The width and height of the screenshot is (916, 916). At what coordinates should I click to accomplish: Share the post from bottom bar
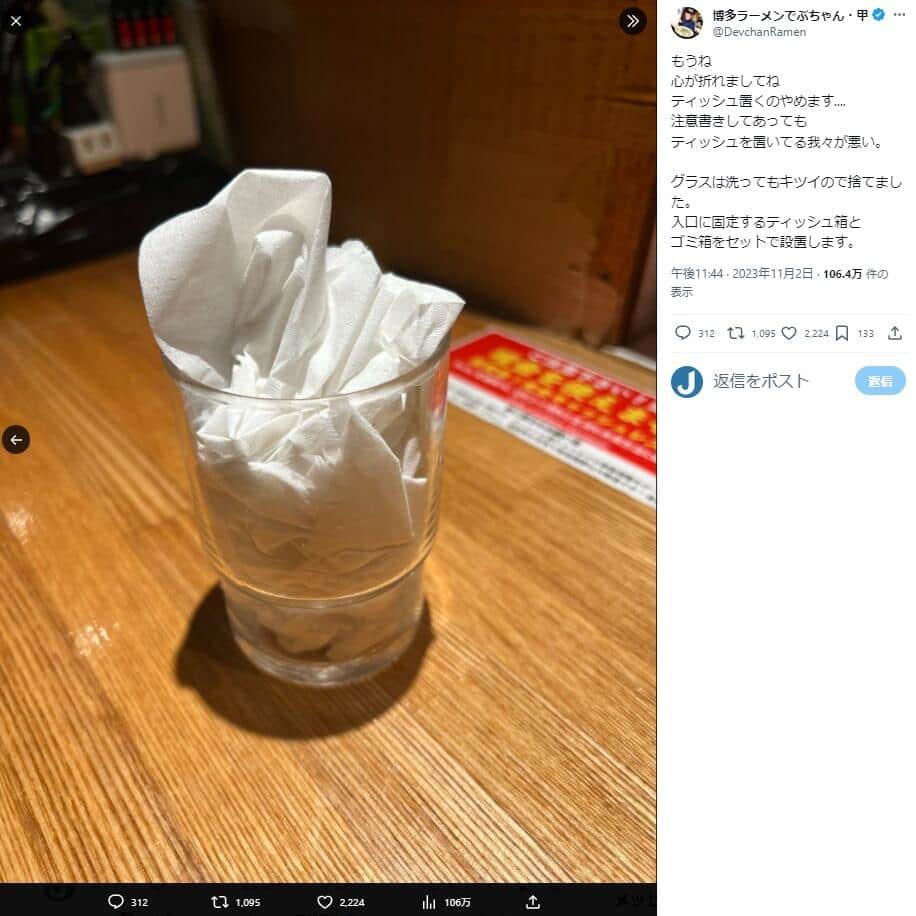533,902
